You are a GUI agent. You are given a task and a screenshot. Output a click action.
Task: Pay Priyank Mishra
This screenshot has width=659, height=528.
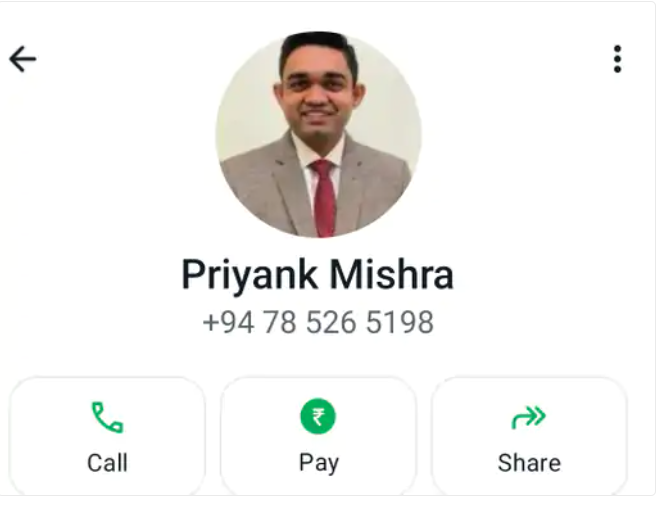coord(318,435)
